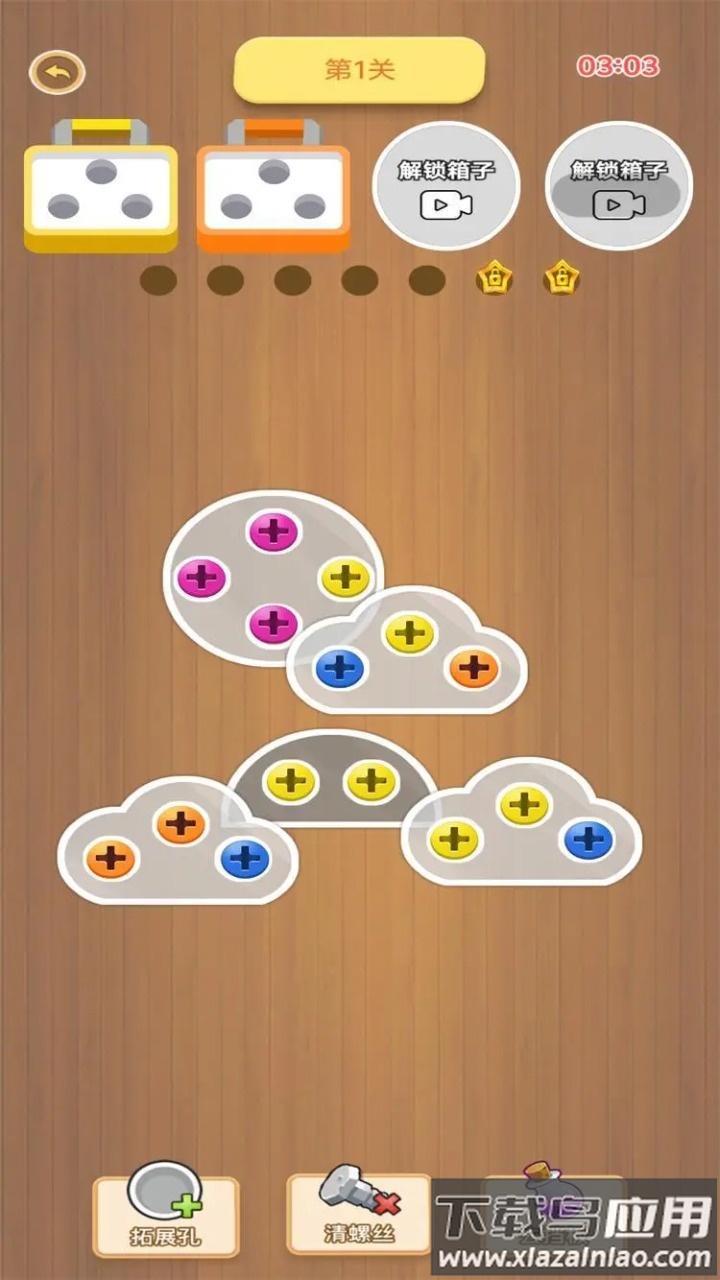Screen dimensions: 720x1280
Task: Tap the dimmed 解锁箱子 video button
Action: pos(618,186)
